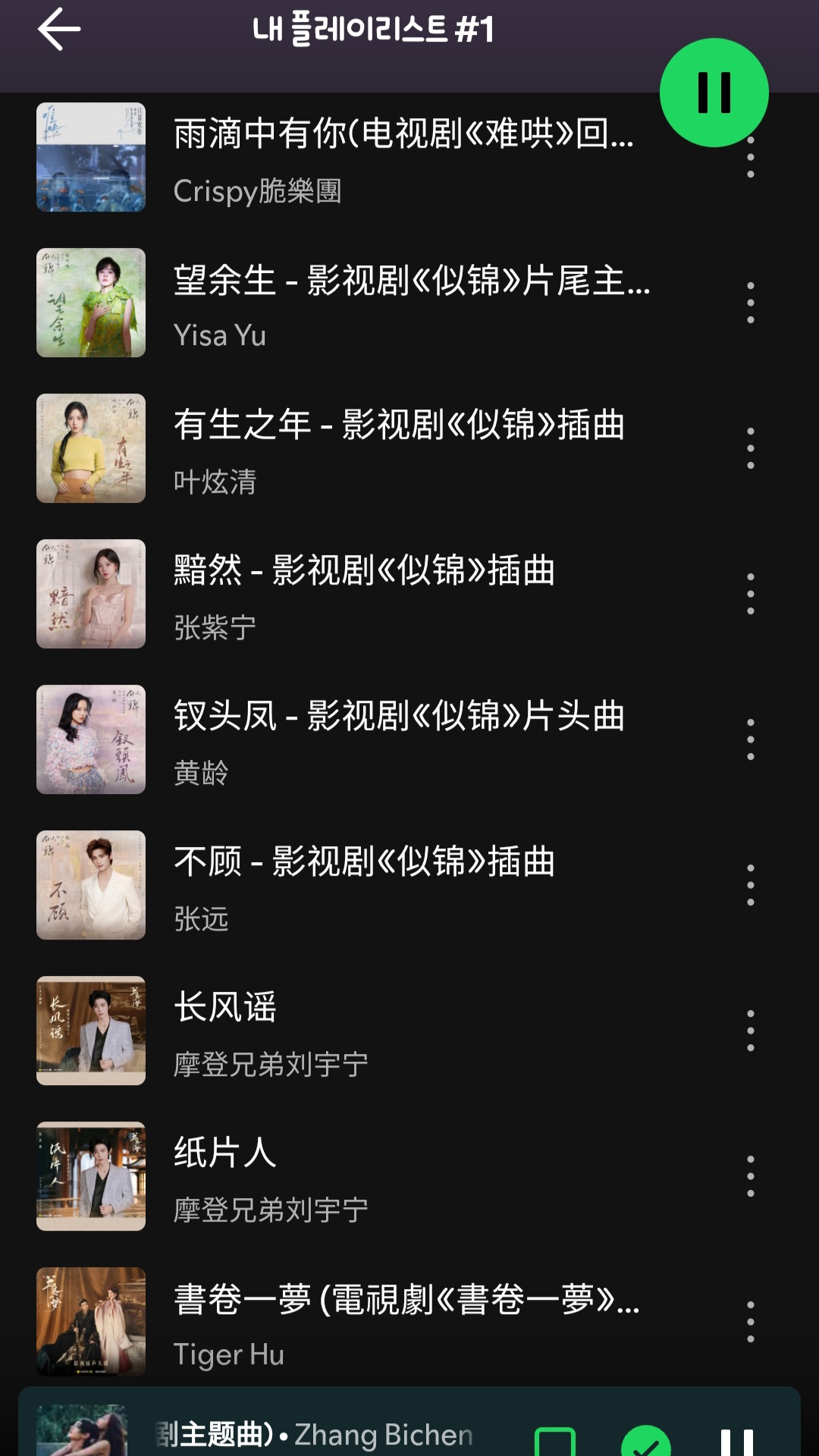This screenshot has width=819, height=1456.
Task: Pause playback from the mini player
Action: [736, 1441]
